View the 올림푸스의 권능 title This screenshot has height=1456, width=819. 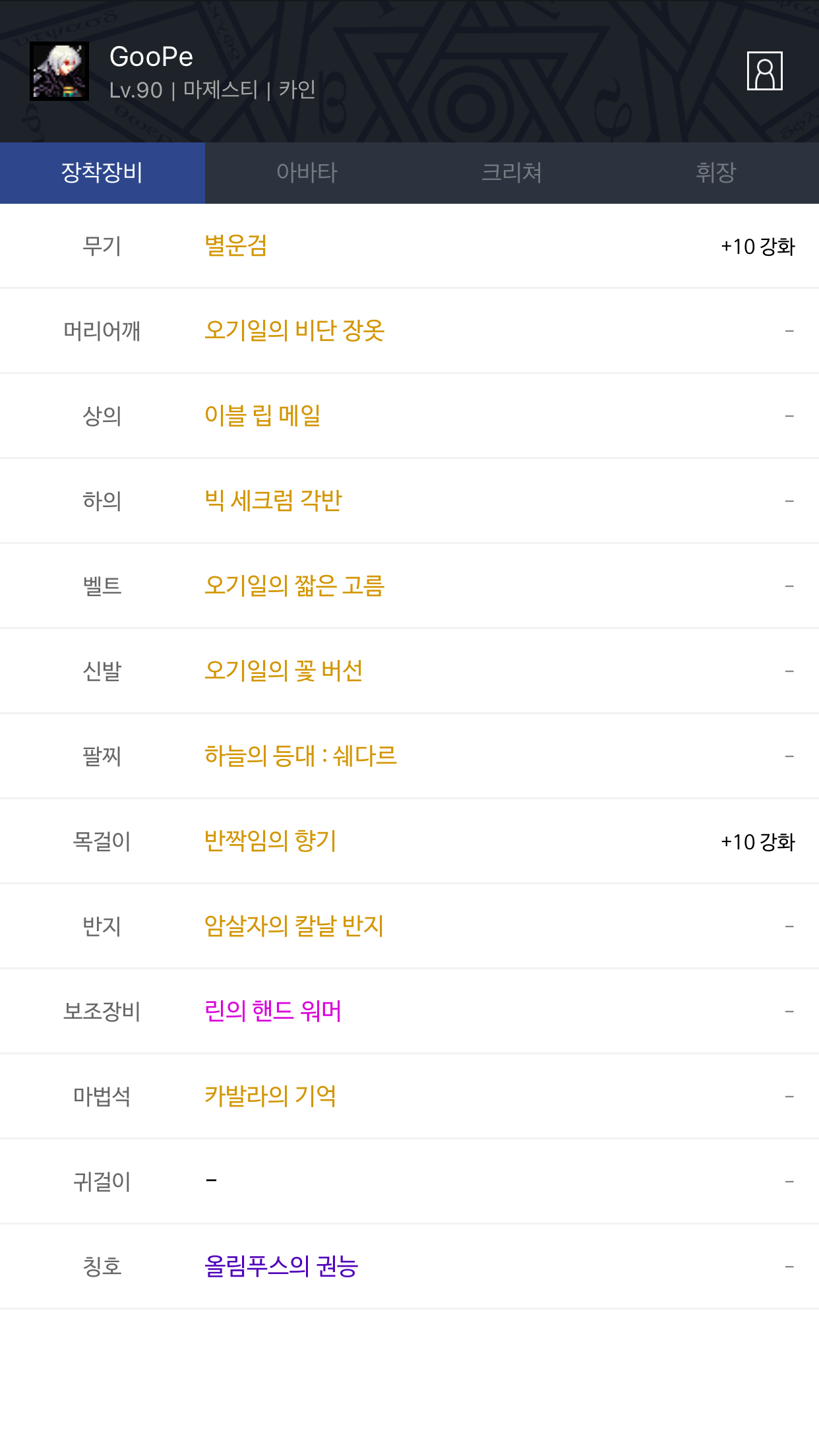281,1266
